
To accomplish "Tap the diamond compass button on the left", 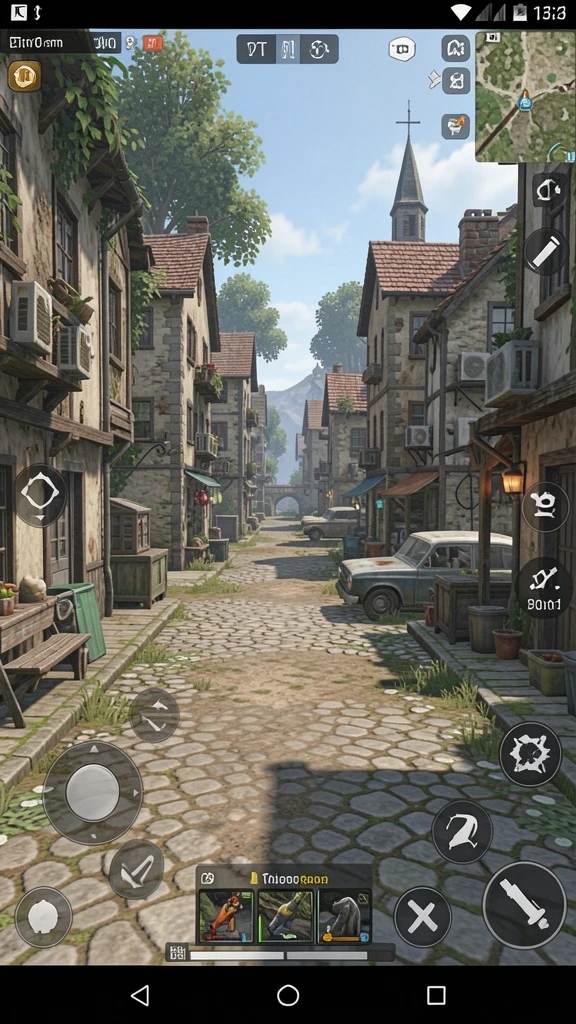I will pos(40,496).
